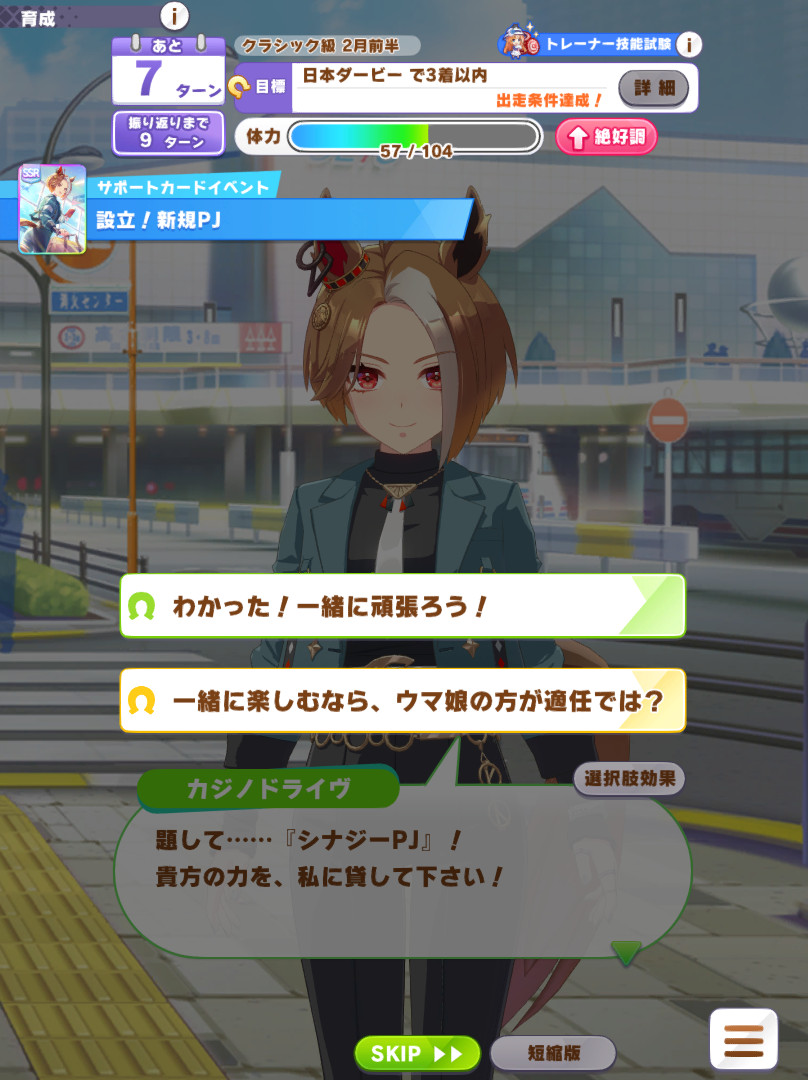Advance the カジノドライヴ dialogue box
The height and width of the screenshot is (1080, 808).
pos(400,870)
